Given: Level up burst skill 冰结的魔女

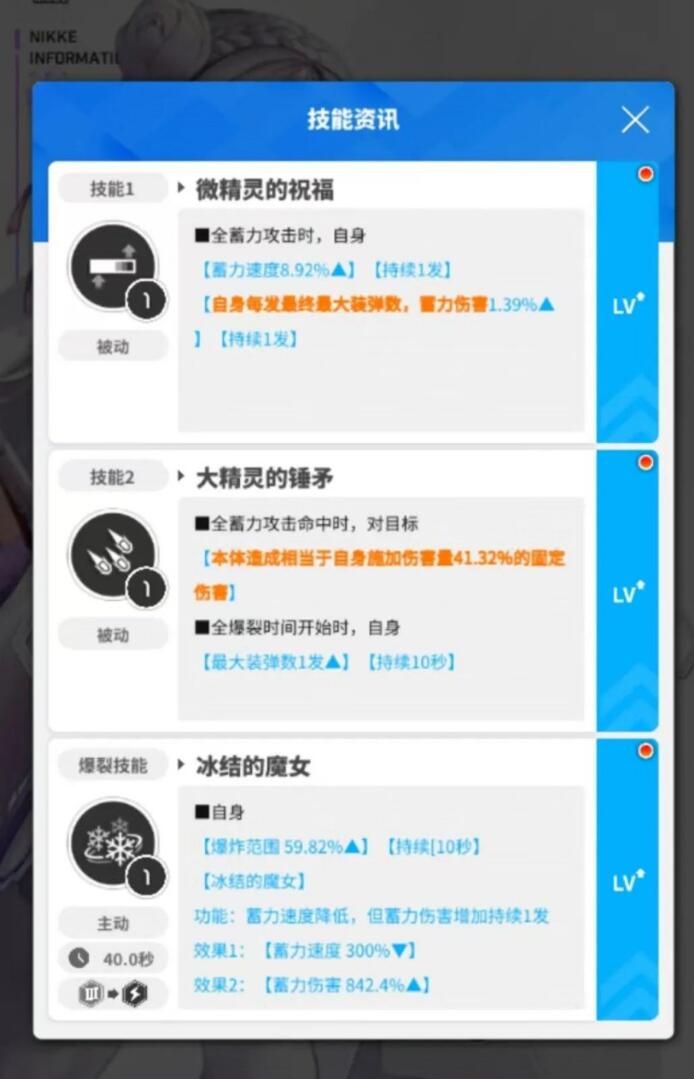Looking at the screenshot, I should point(627,880).
